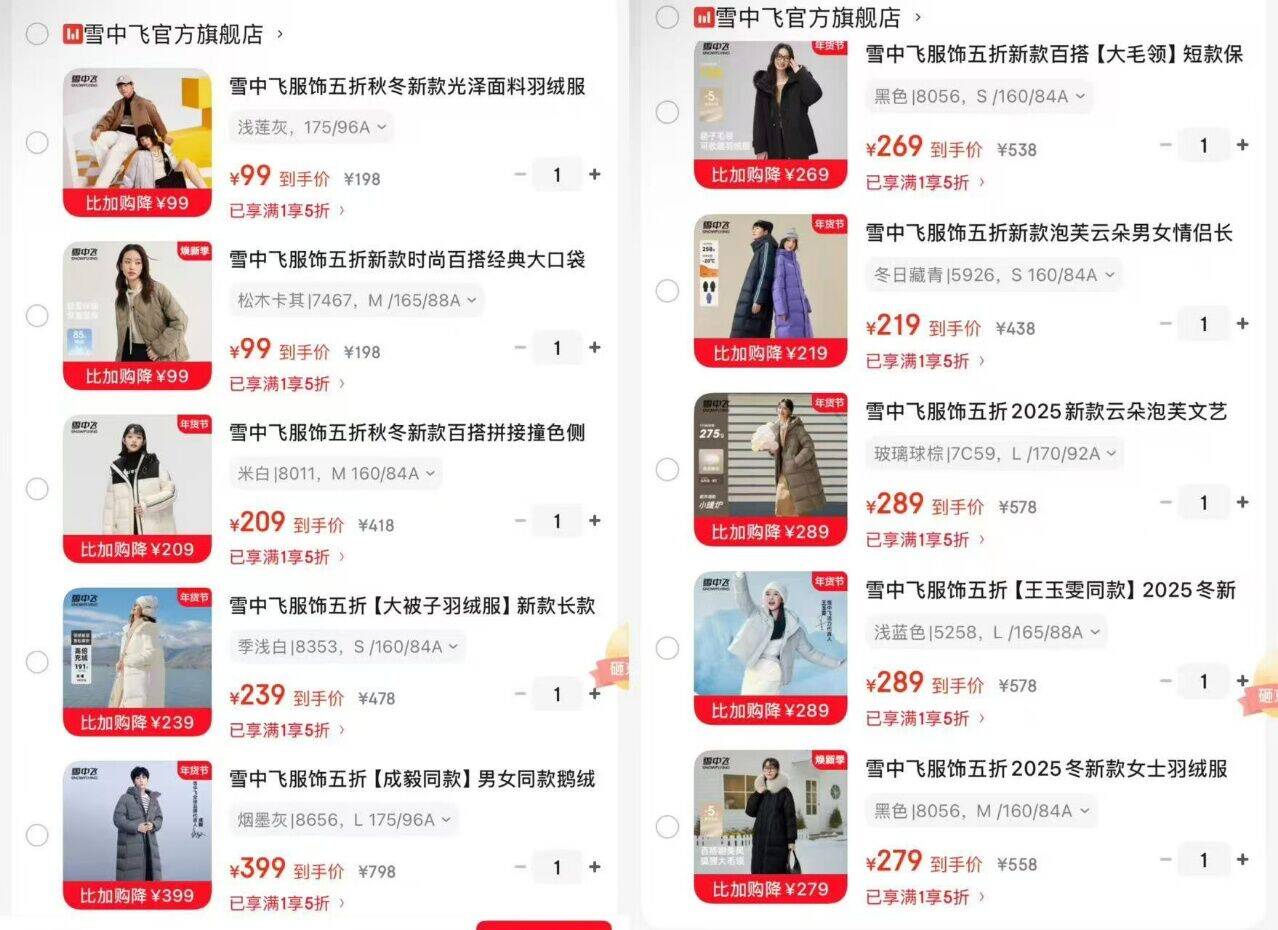Open the 黑色|8056, M/160/84A variant dropdown
The image size is (1278, 930).
pos(980,811)
